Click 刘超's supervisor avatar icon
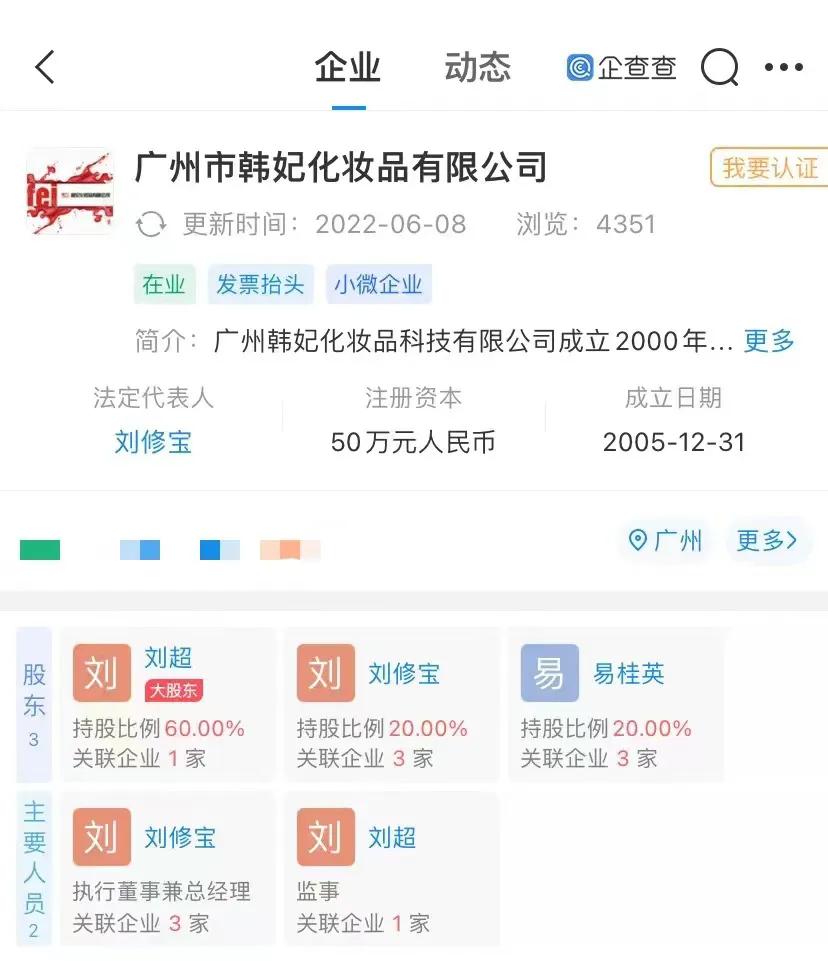 point(325,837)
